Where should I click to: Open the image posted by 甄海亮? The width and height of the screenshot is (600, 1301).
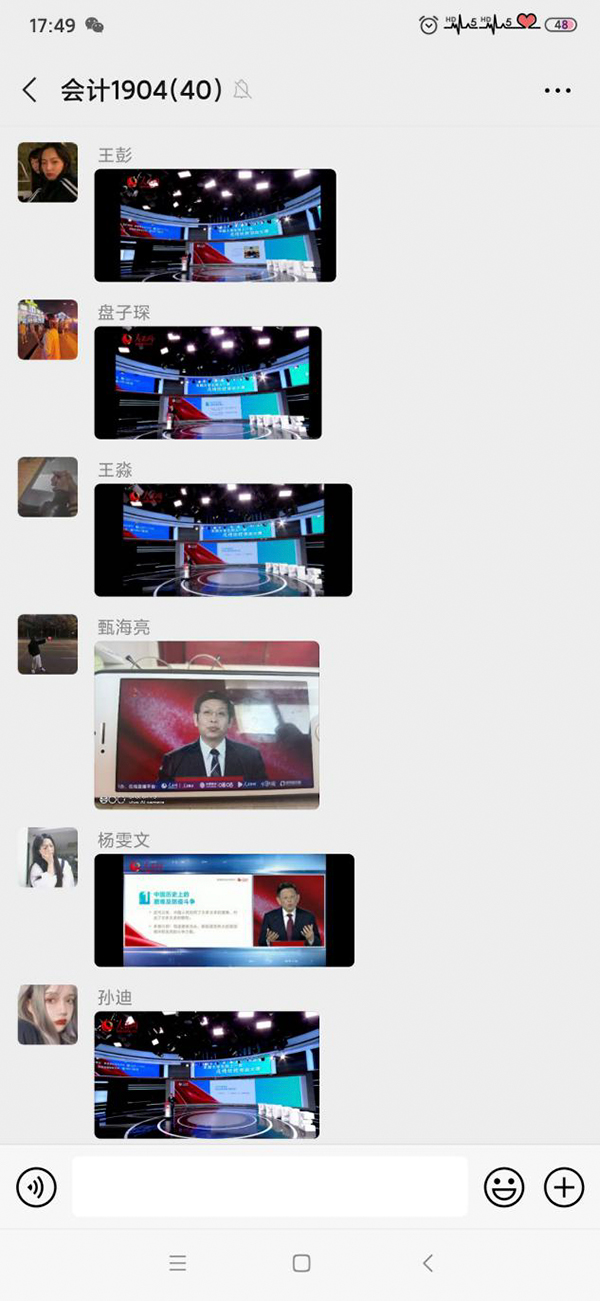click(x=207, y=725)
